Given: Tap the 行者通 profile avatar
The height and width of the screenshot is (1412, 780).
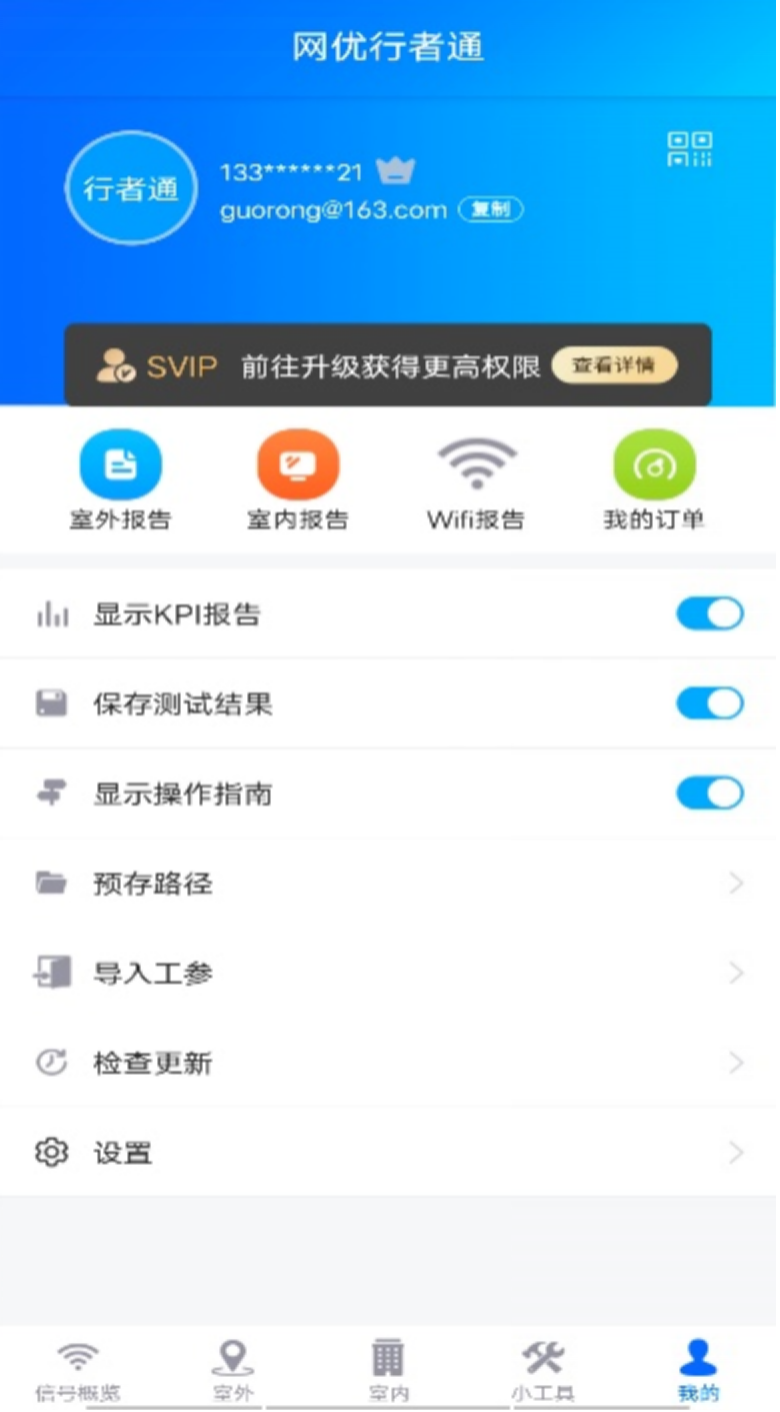Looking at the screenshot, I should coord(130,189).
